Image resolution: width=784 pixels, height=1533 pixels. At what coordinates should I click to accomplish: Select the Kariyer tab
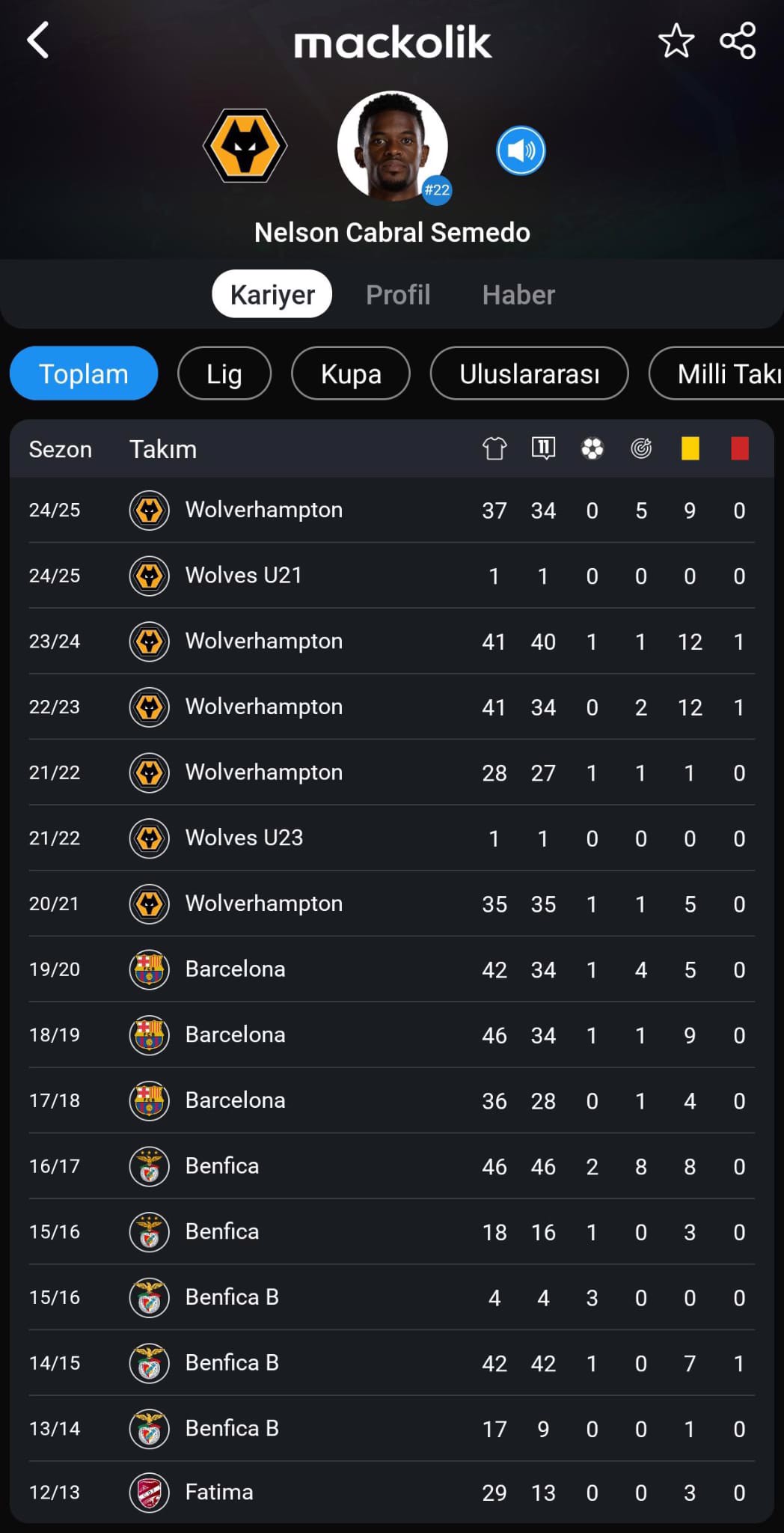(x=272, y=294)
